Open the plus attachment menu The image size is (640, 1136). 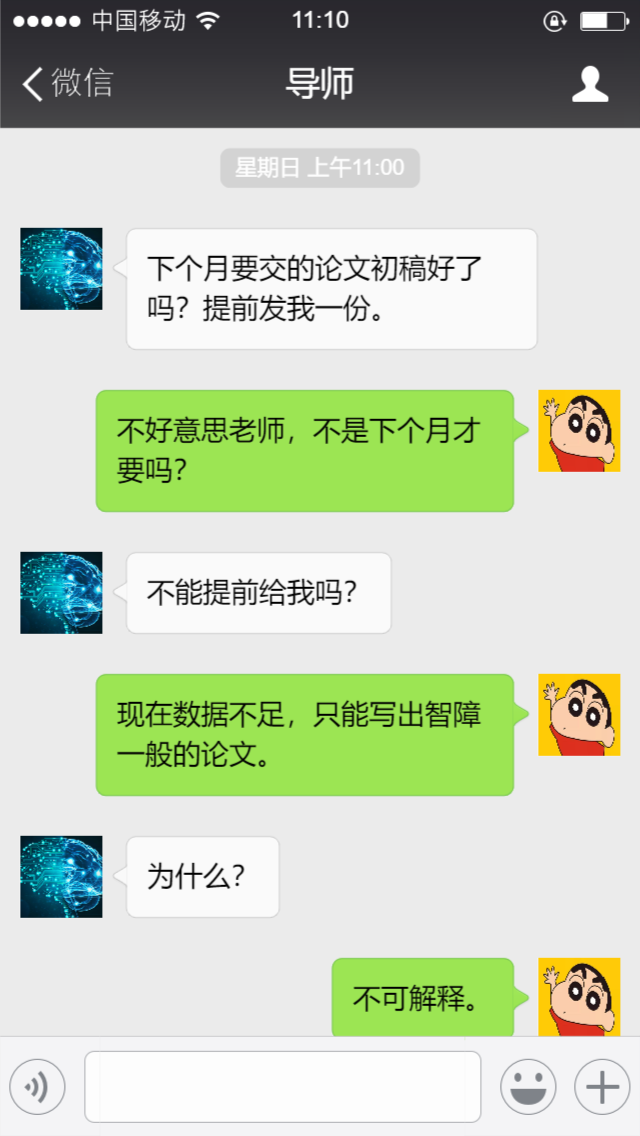click(602, 1086)
